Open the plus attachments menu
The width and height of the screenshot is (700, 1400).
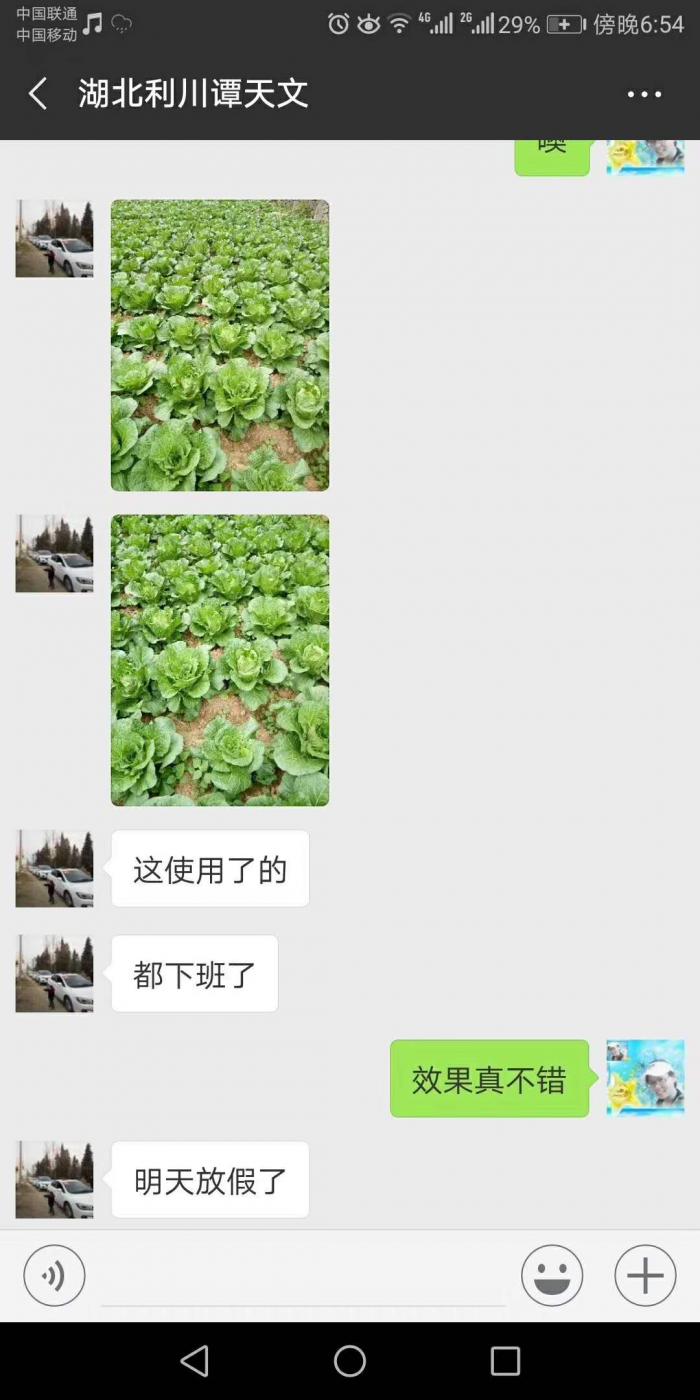(x=645, y=1275)
